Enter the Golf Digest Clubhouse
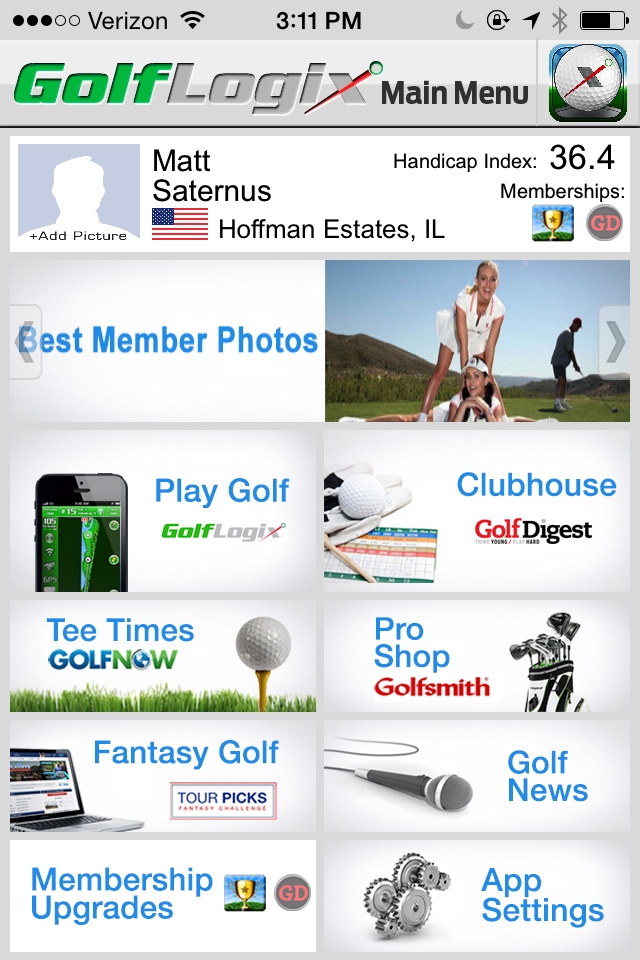 coord(477,510)
